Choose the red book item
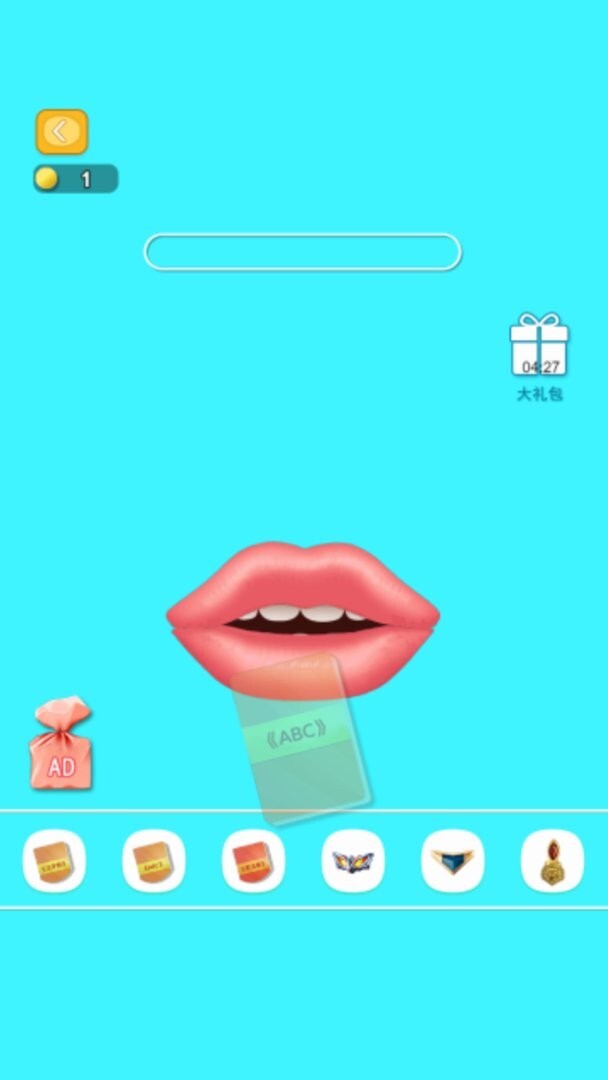Image resolution: width=608 pixels, height=1080 pixels. click(253, 860)
